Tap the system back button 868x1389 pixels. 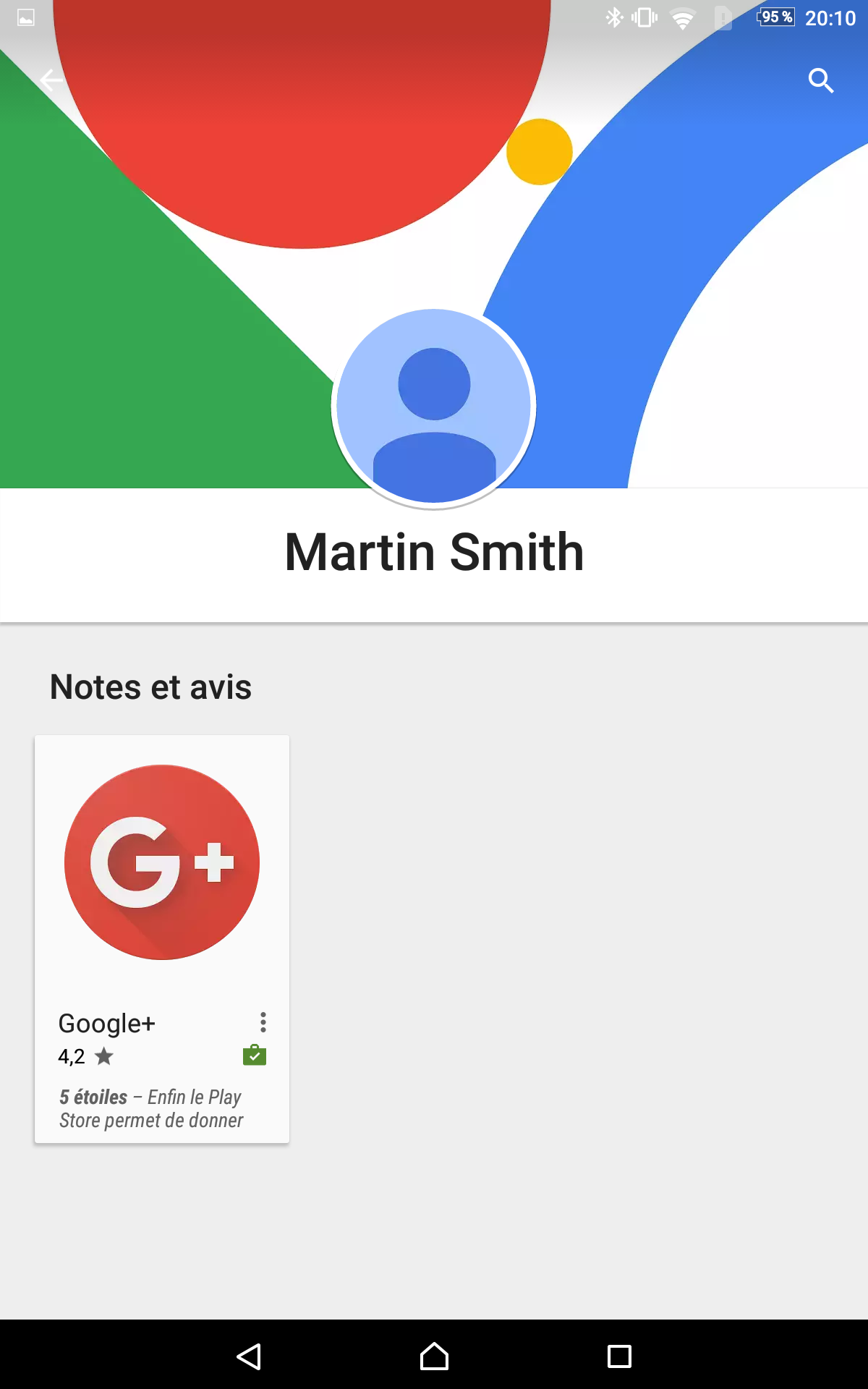[249, 1356]
